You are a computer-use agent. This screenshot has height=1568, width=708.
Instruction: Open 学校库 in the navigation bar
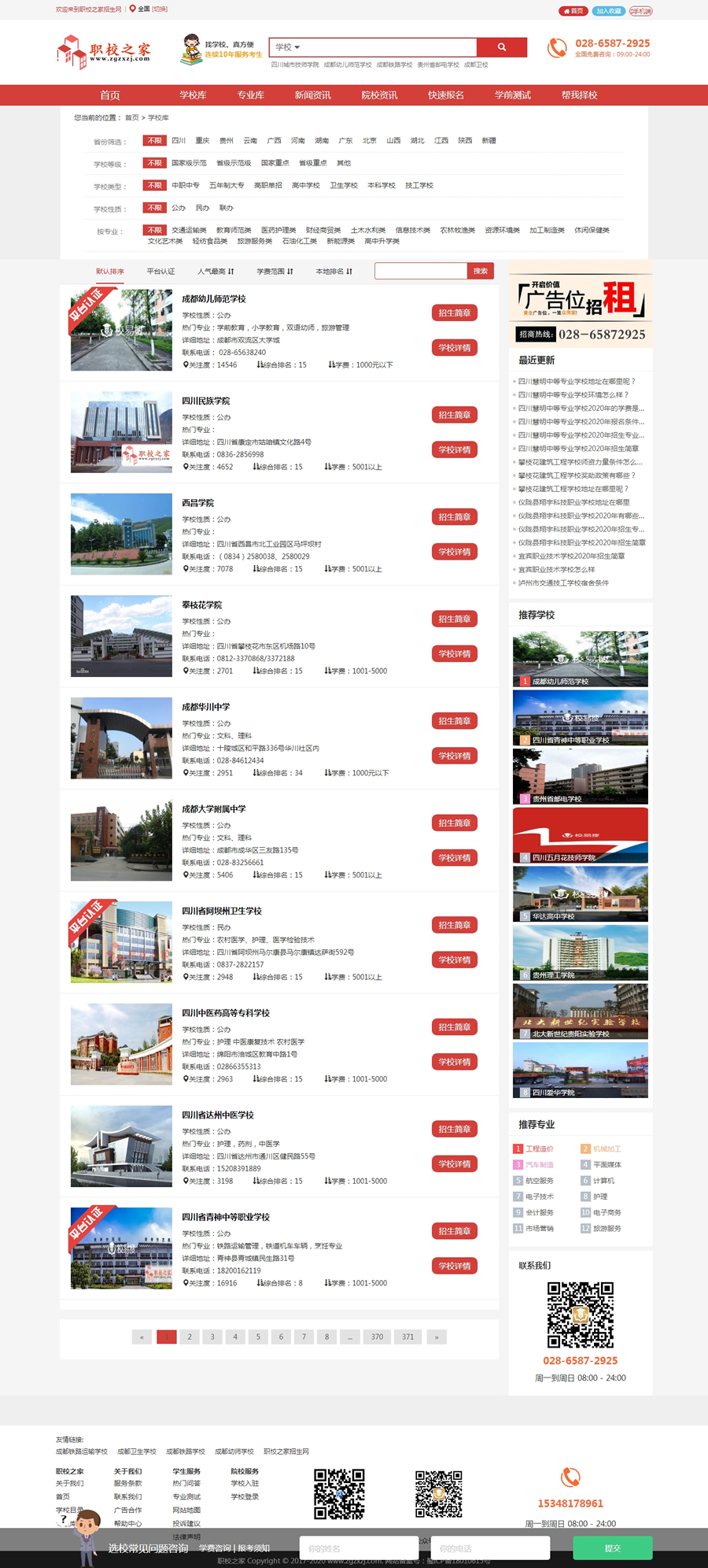click(193, 95)
